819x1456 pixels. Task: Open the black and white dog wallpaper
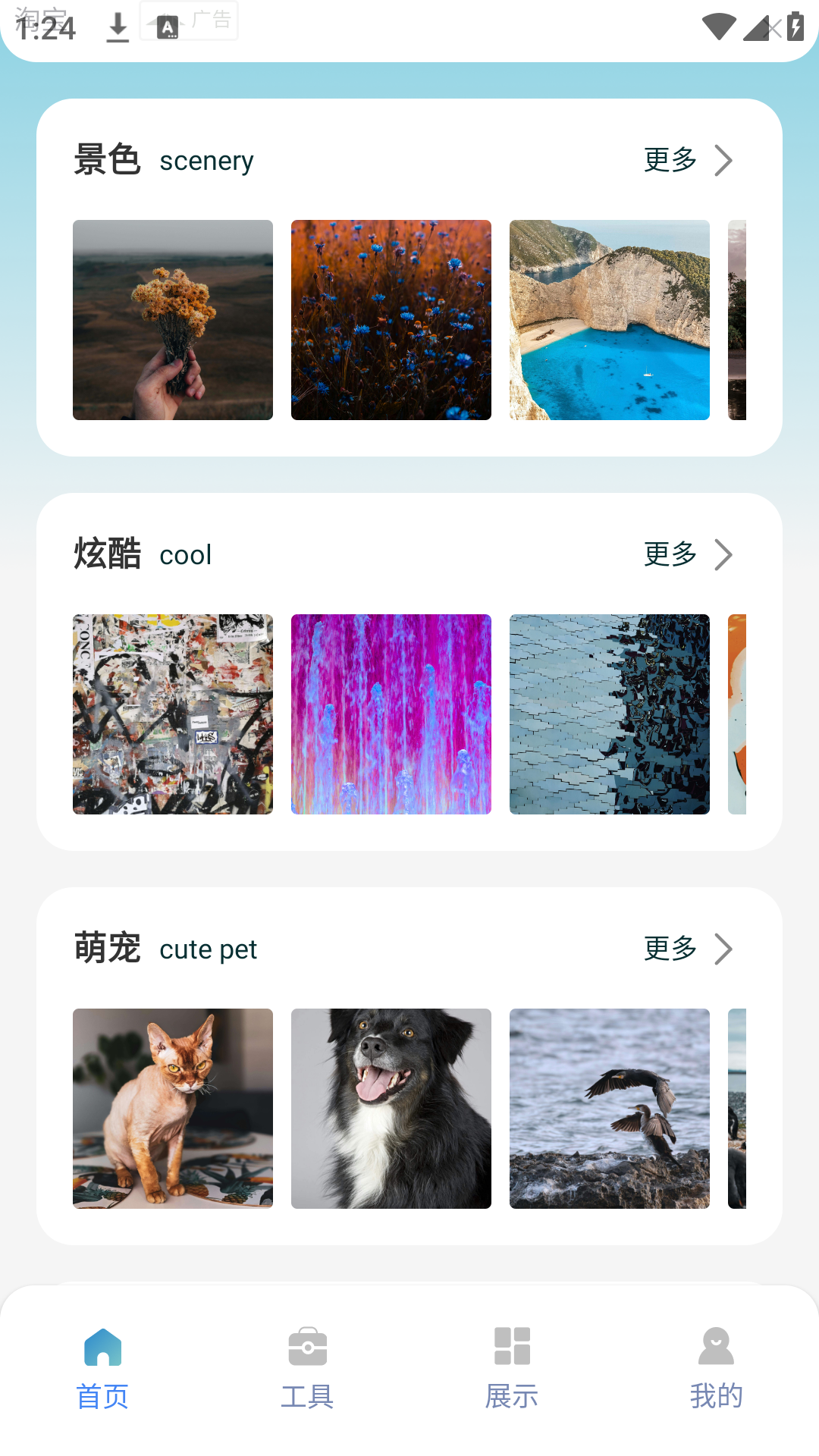(391, 1109)
